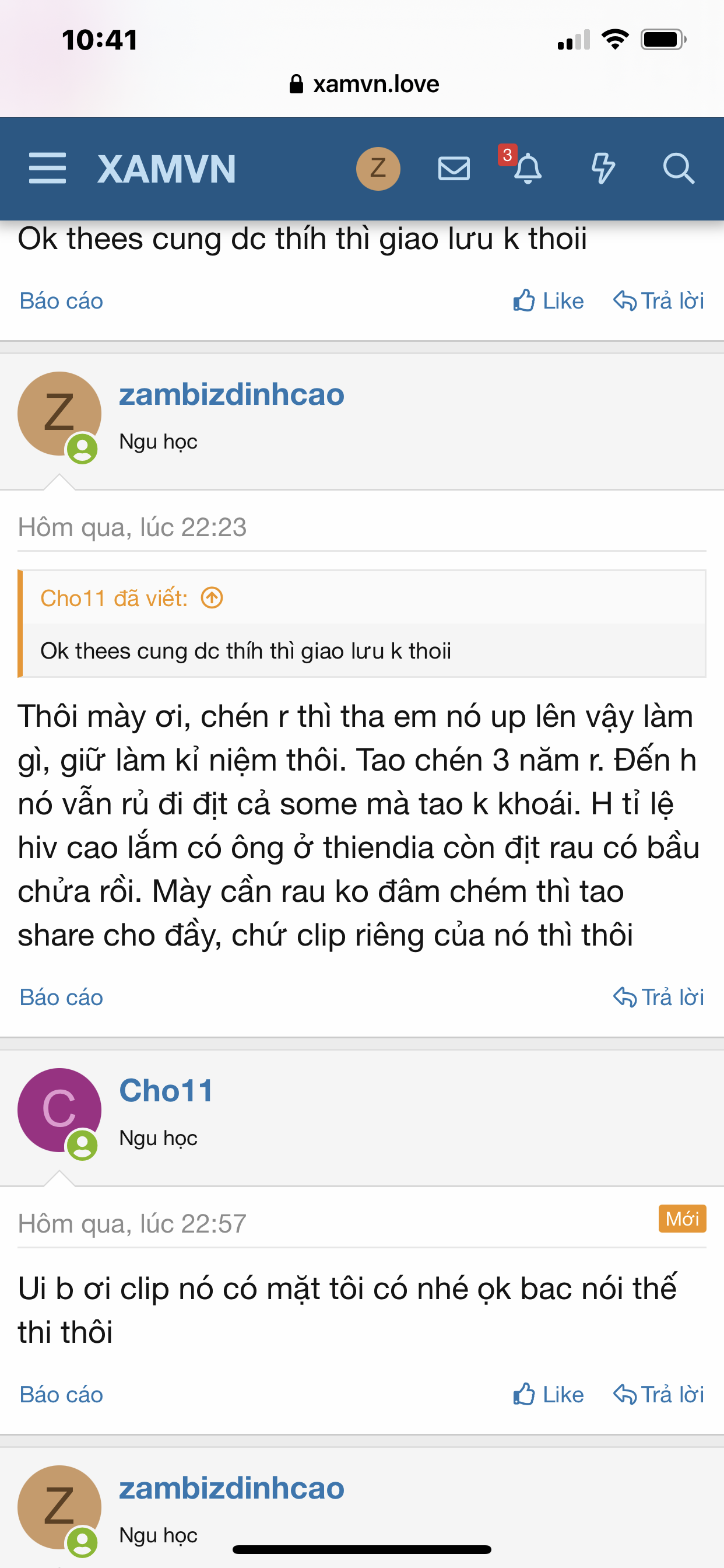Reply to Cho11's 22:57 post

tap(658, 1394)
